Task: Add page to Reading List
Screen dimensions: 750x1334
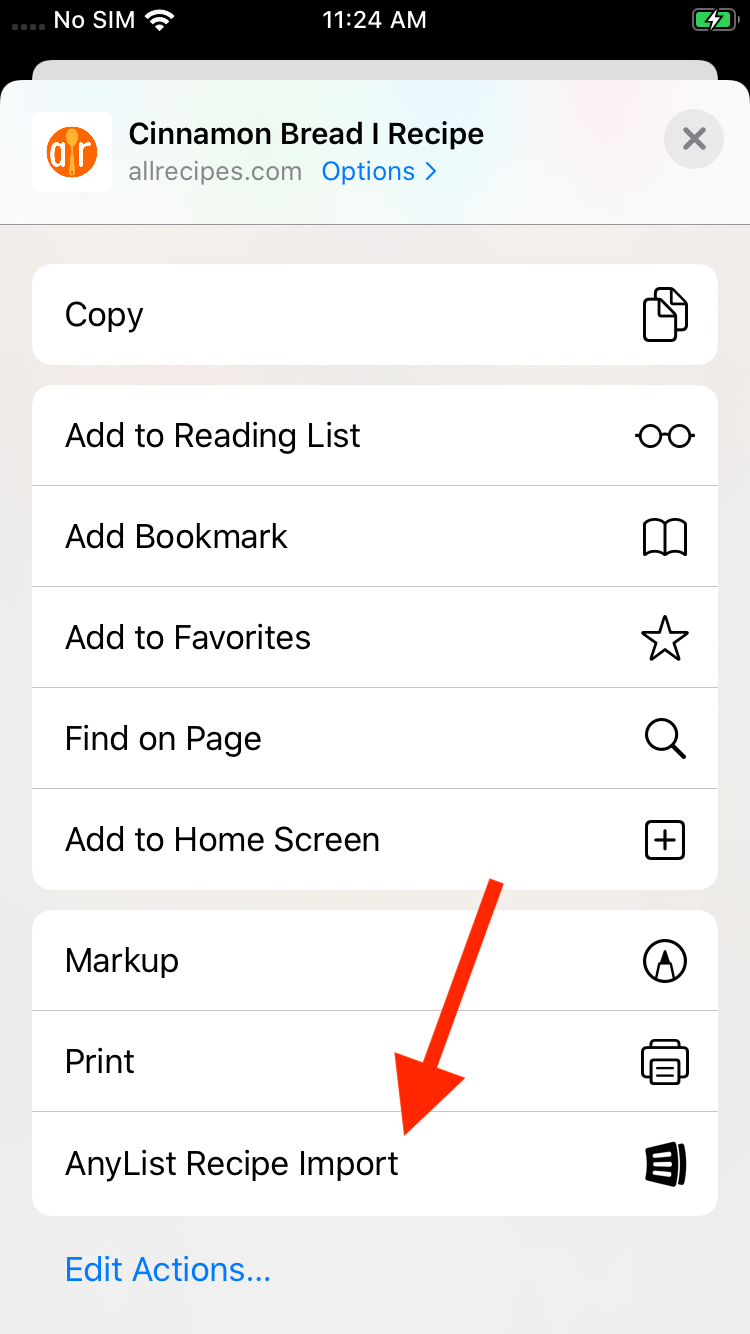Action: tap(374, 436)
